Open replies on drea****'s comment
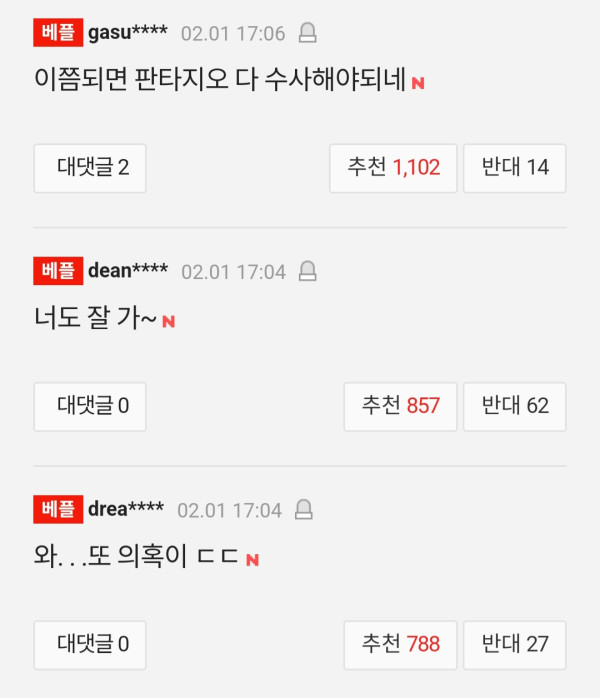The image size is (600, 698). [x=90, y=645]
